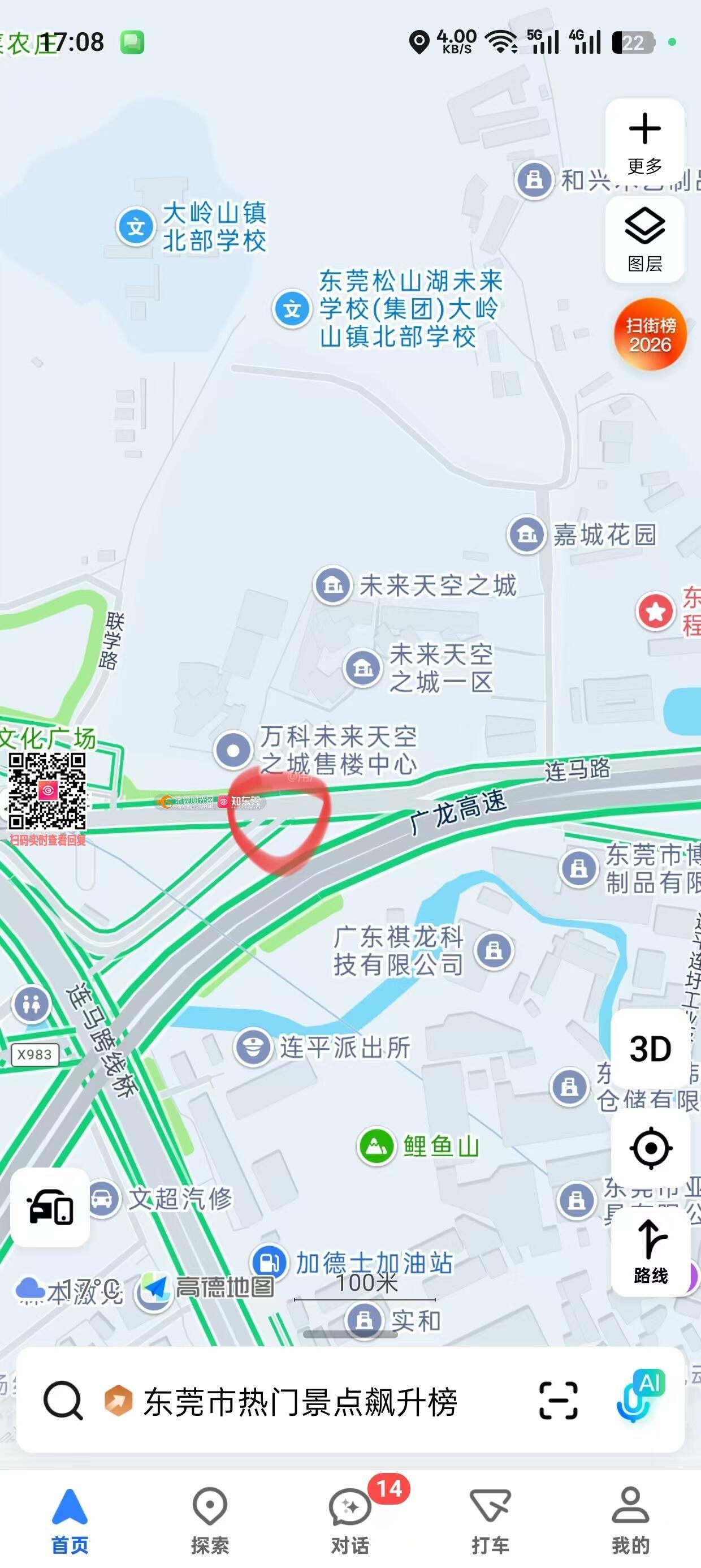701x1568 pixels.
Task: Select the 嘉城花园 residential marker
Action: coord(526,535)
